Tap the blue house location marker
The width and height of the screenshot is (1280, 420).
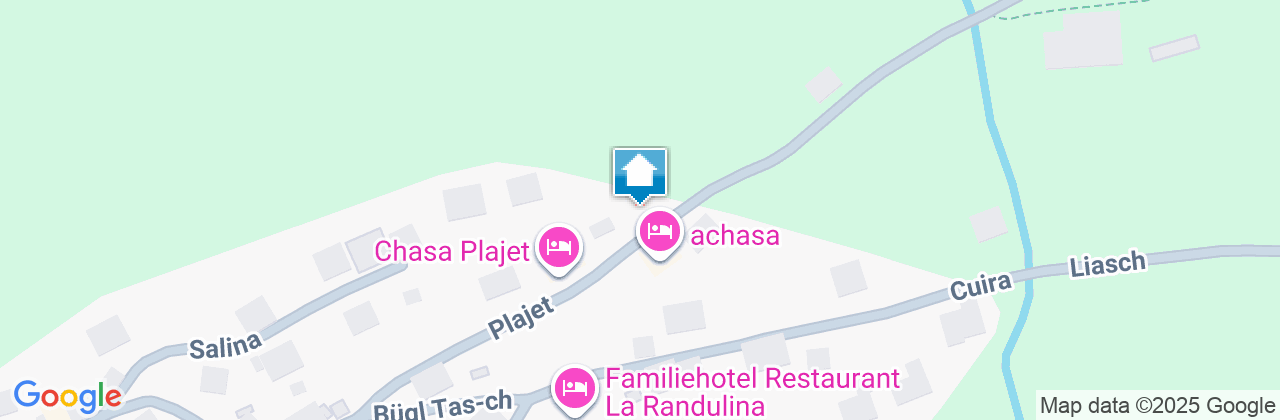click(x=640, y=174)
